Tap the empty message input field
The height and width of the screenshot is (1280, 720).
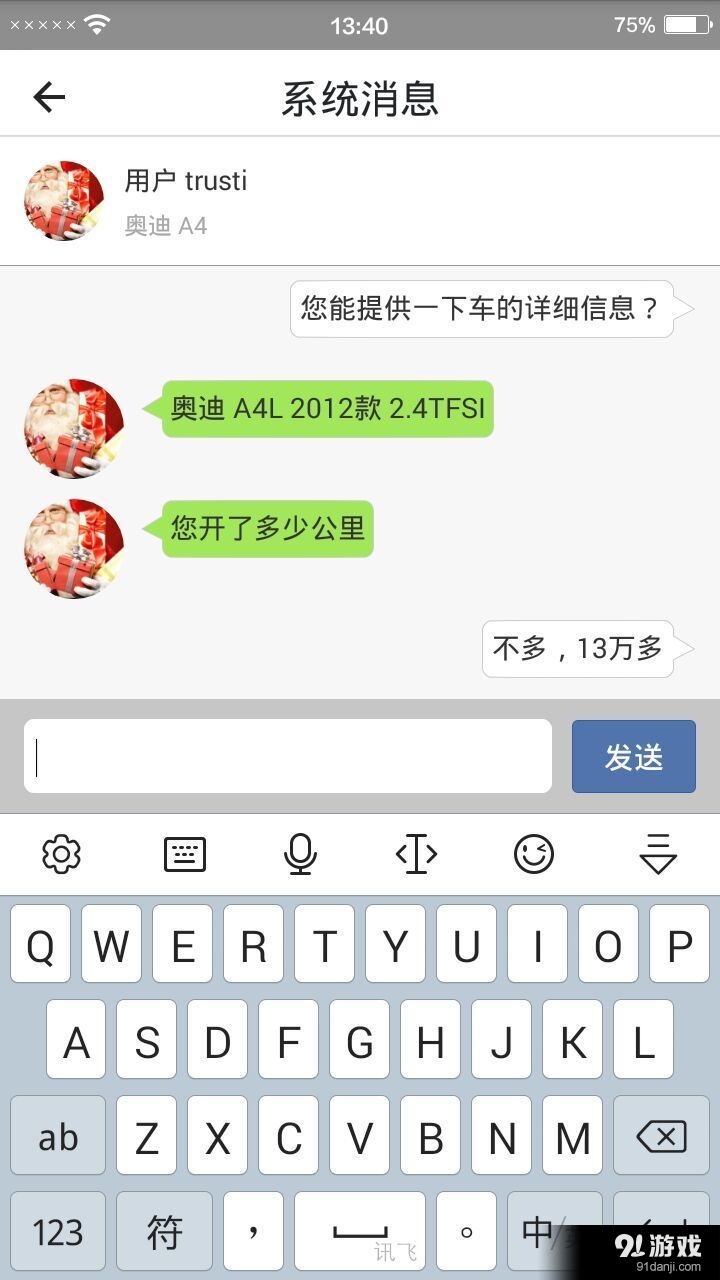click(x=288, y=756)
